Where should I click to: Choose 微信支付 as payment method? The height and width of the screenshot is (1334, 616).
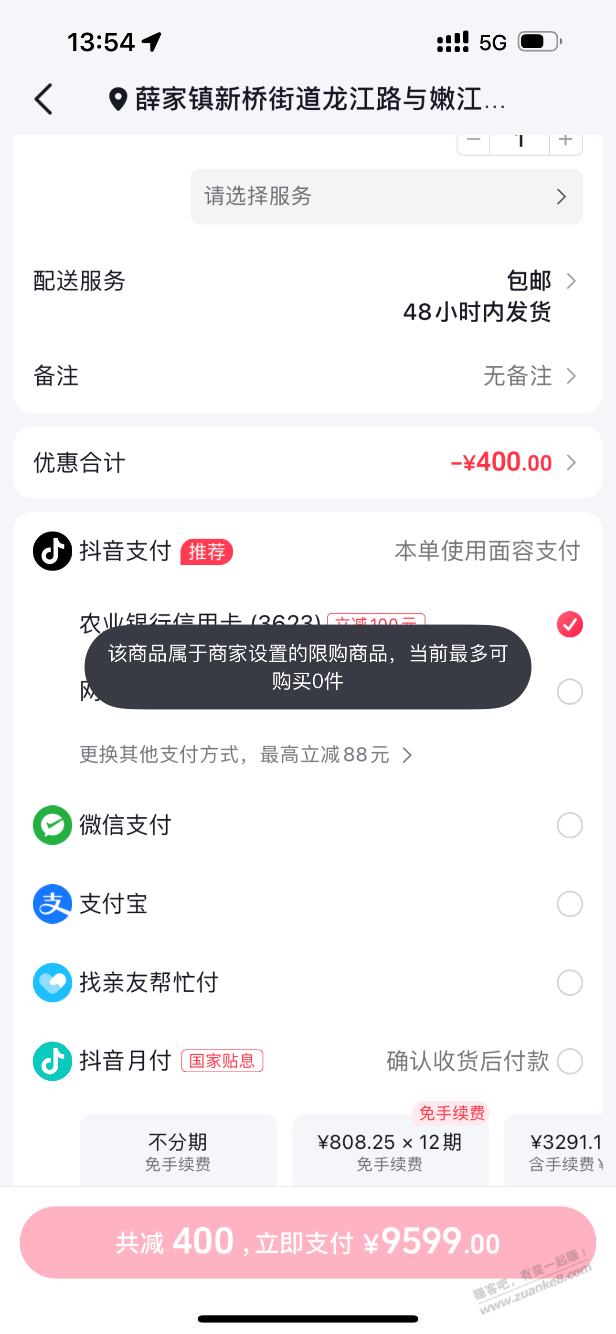pos(569,825)
